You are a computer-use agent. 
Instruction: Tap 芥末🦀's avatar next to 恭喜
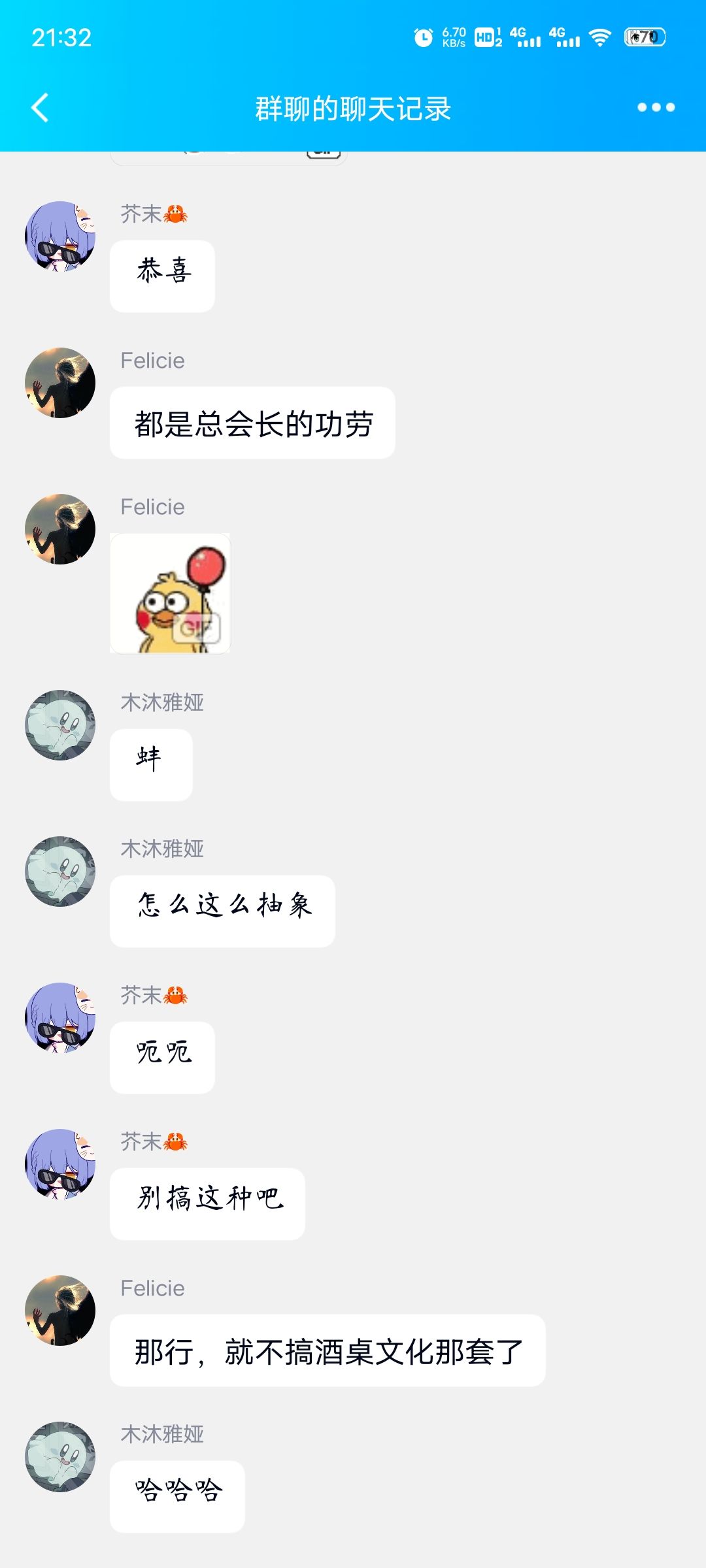[x=60, y=237]
